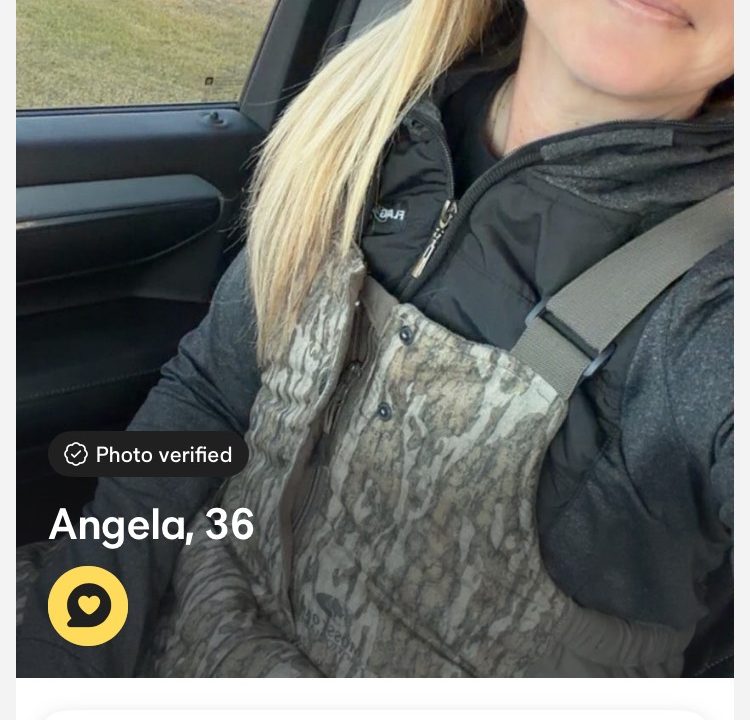Send a compliment on Angela's photo
This screenshot has height=720, width=750.
click(x=88, y=606)
